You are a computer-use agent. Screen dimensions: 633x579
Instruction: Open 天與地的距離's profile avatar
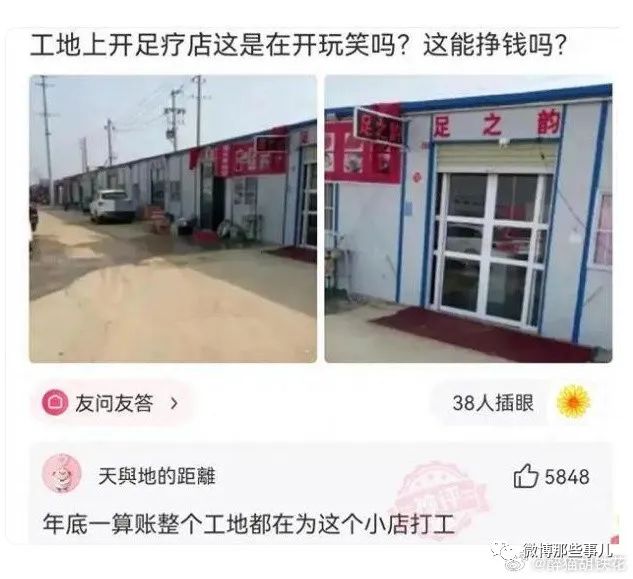[x=62, y=474]
